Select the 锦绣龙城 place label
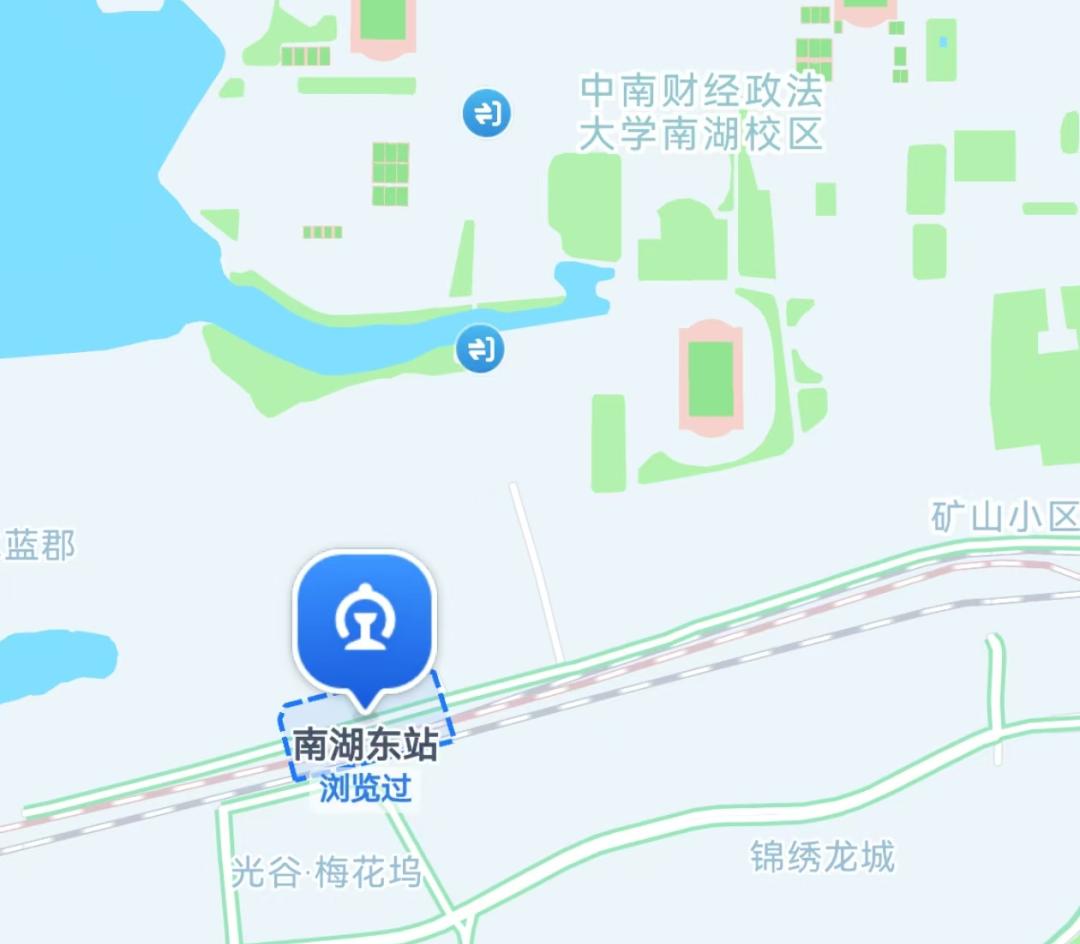The width and height of the screenshot is (1080, 944). click(x=823, y=857)
